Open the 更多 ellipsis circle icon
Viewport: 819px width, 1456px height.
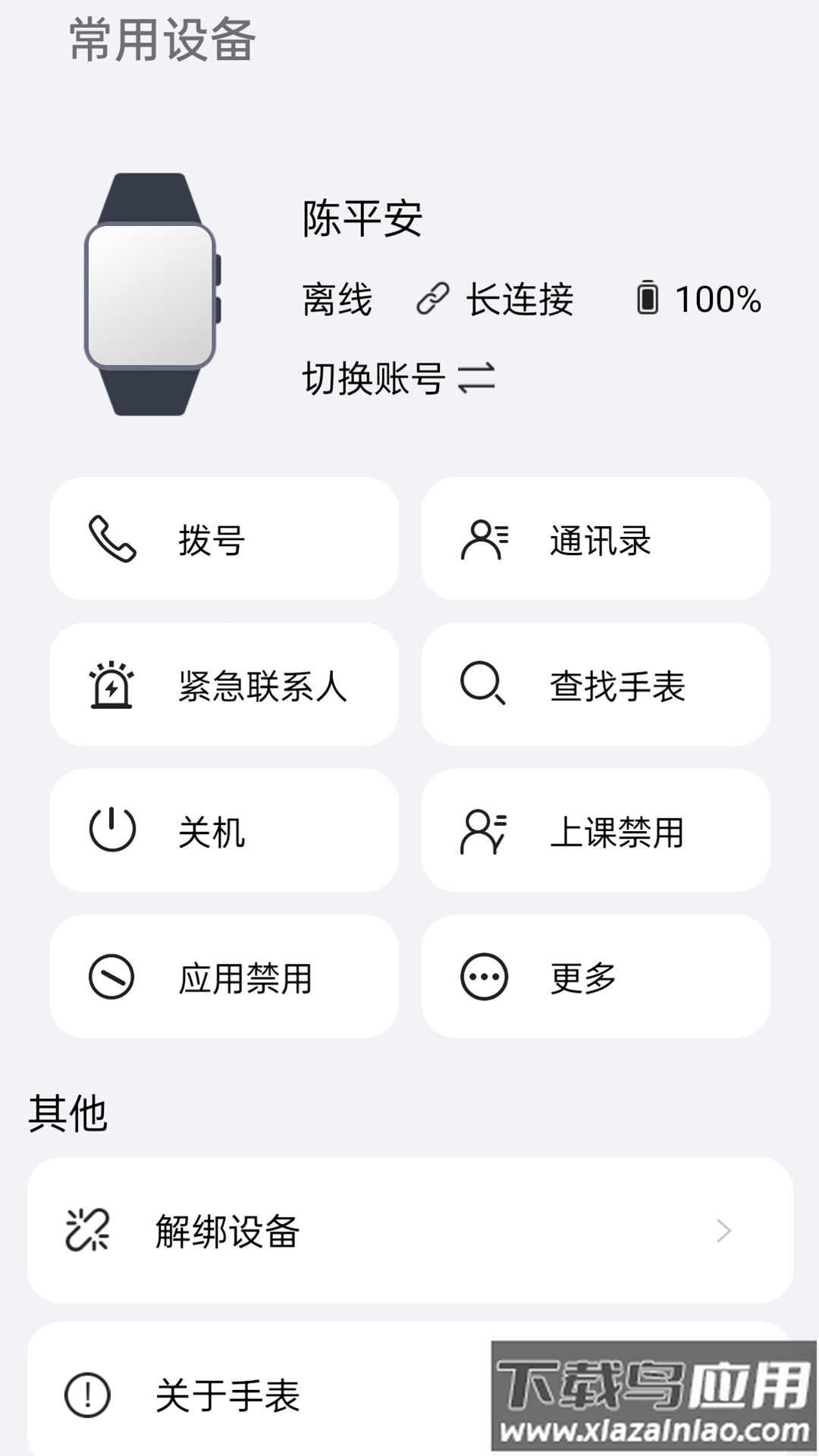485,977
